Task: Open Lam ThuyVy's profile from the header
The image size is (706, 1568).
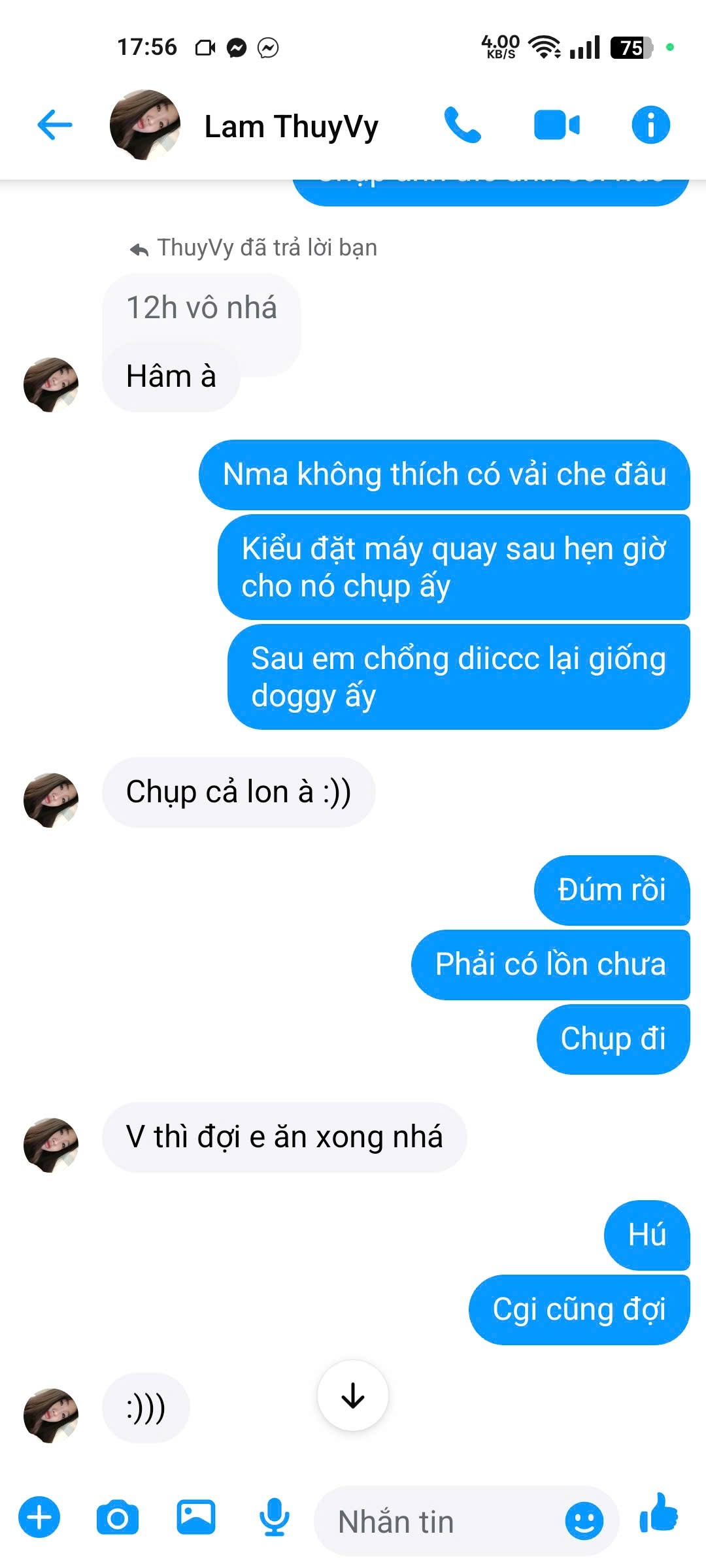Action: [x=290, y=126]
